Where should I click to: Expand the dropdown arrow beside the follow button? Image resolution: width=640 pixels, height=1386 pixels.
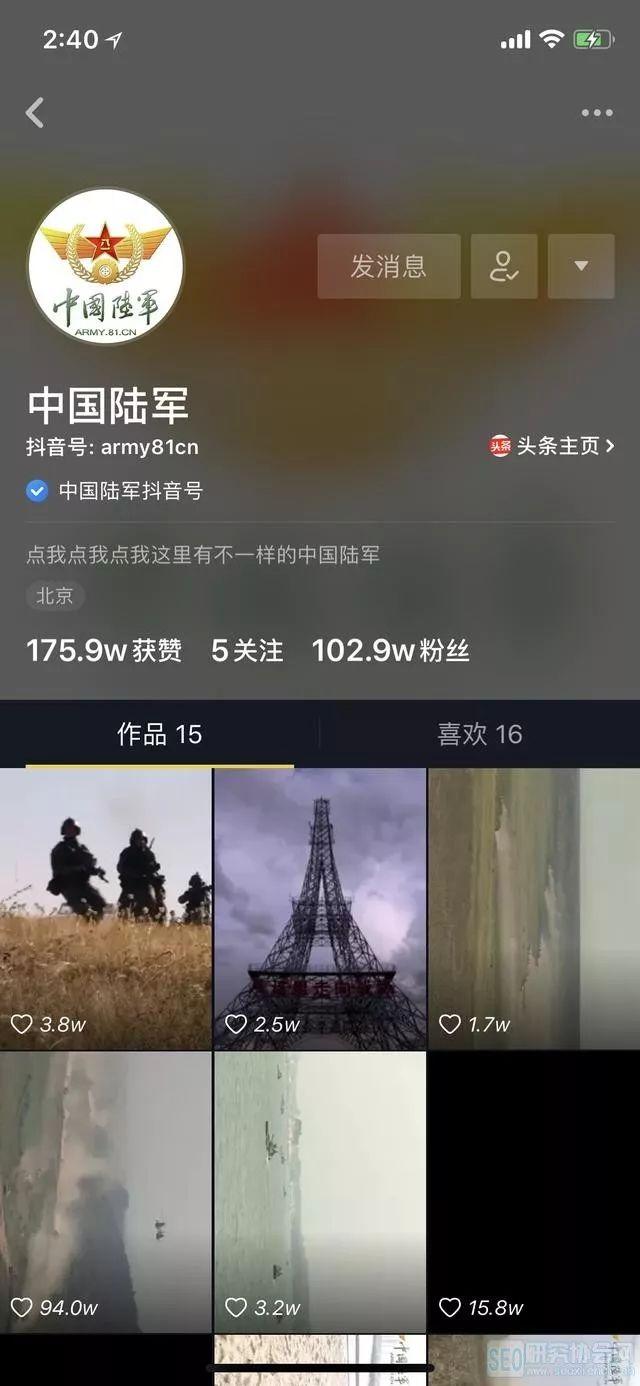coord(581,266)
